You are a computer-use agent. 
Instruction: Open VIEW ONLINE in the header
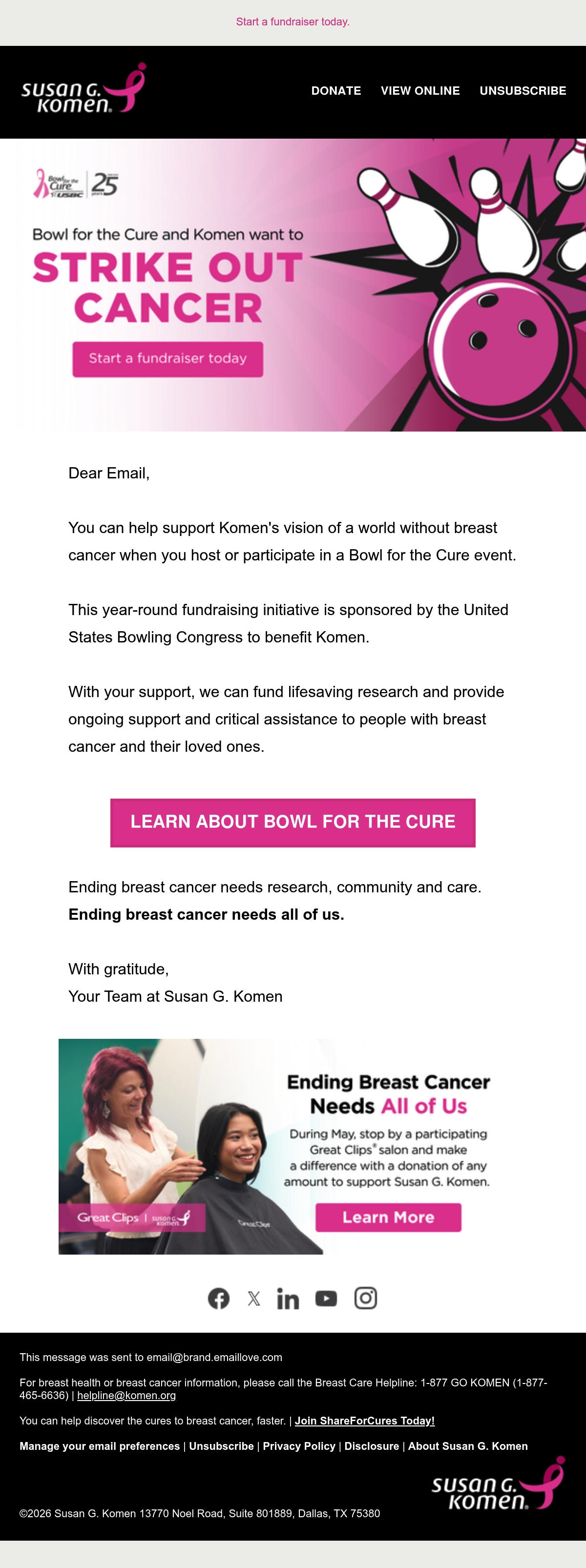coord(419,91)
